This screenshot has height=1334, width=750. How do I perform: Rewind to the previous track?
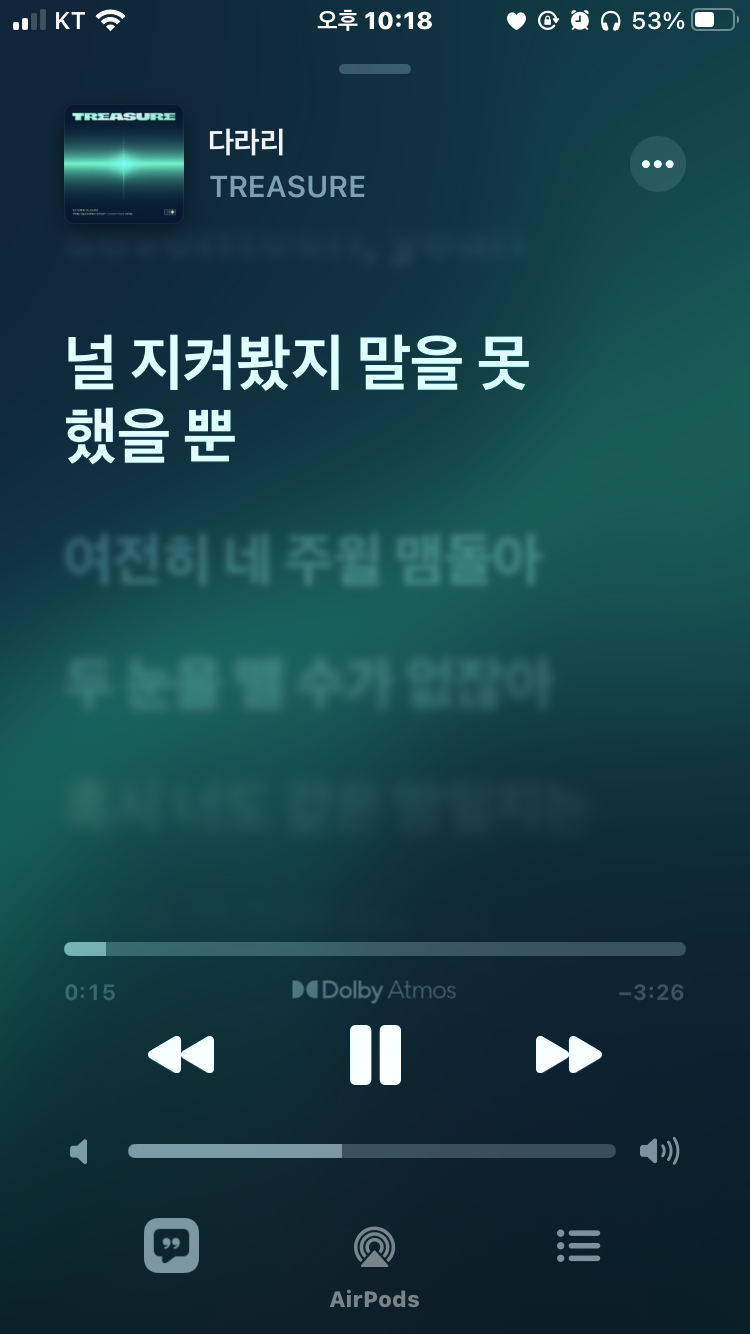click(x=181, y=1054)
